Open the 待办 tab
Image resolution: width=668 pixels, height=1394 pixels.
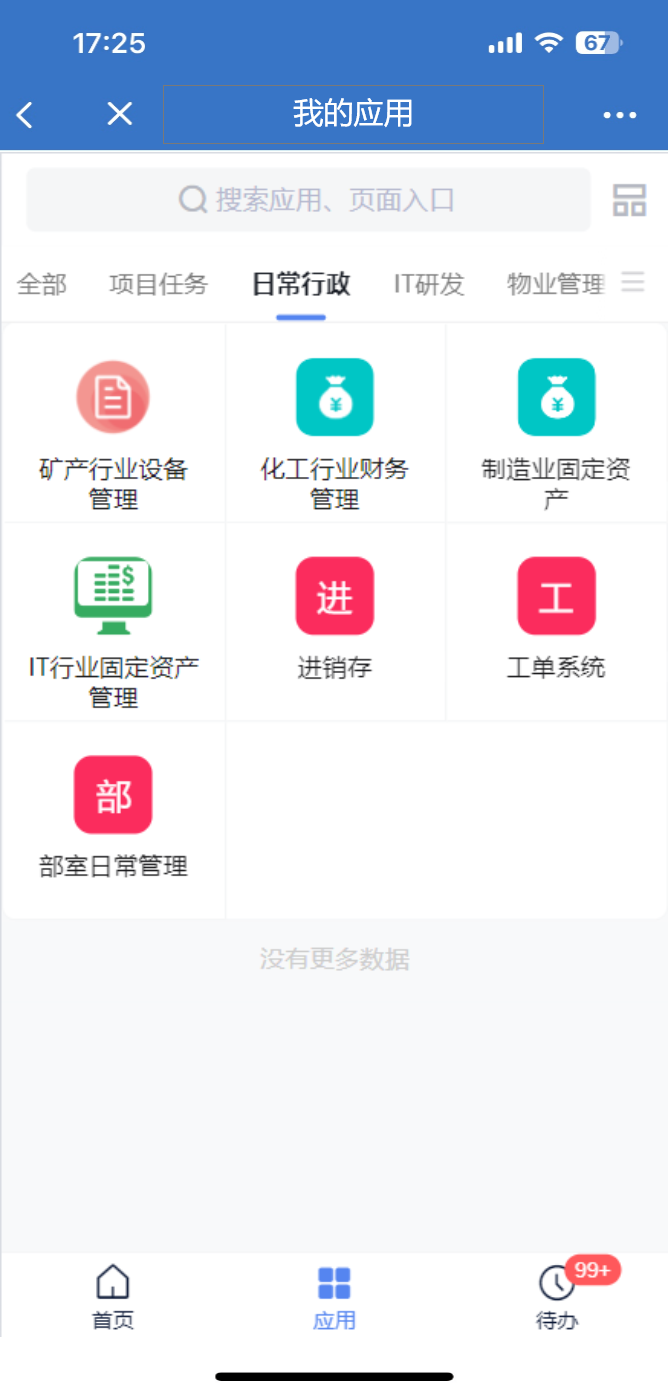click(x=556, y=1296)
